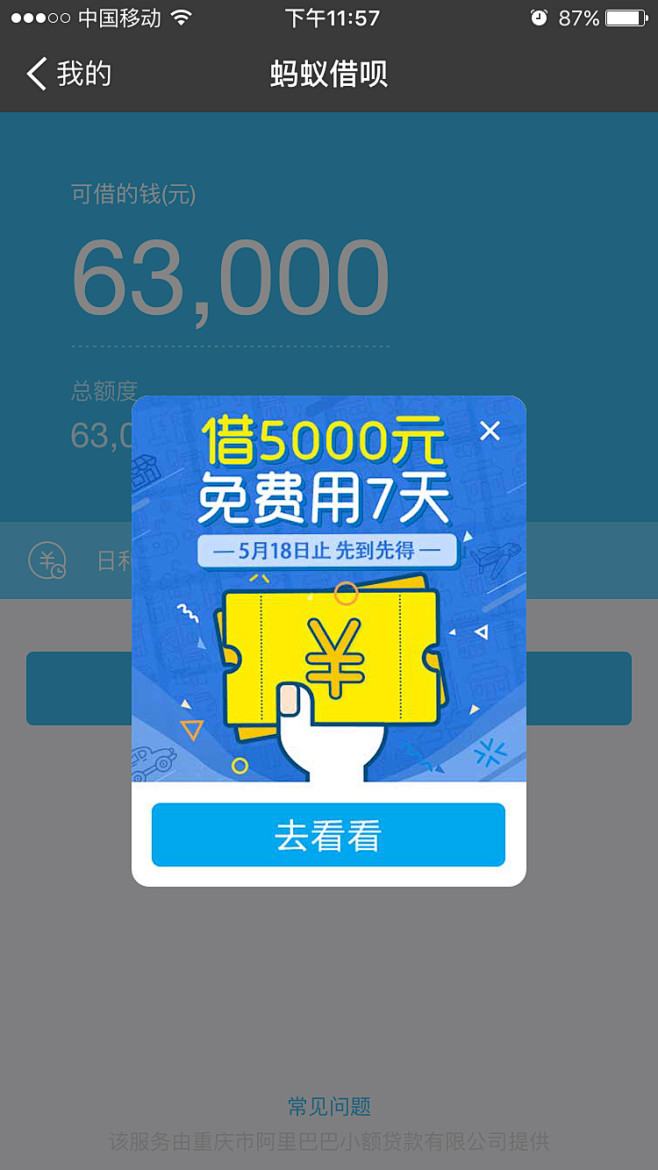Open the 常见问题 link
658x1170 pixels.
click(x=329, y=1106)
